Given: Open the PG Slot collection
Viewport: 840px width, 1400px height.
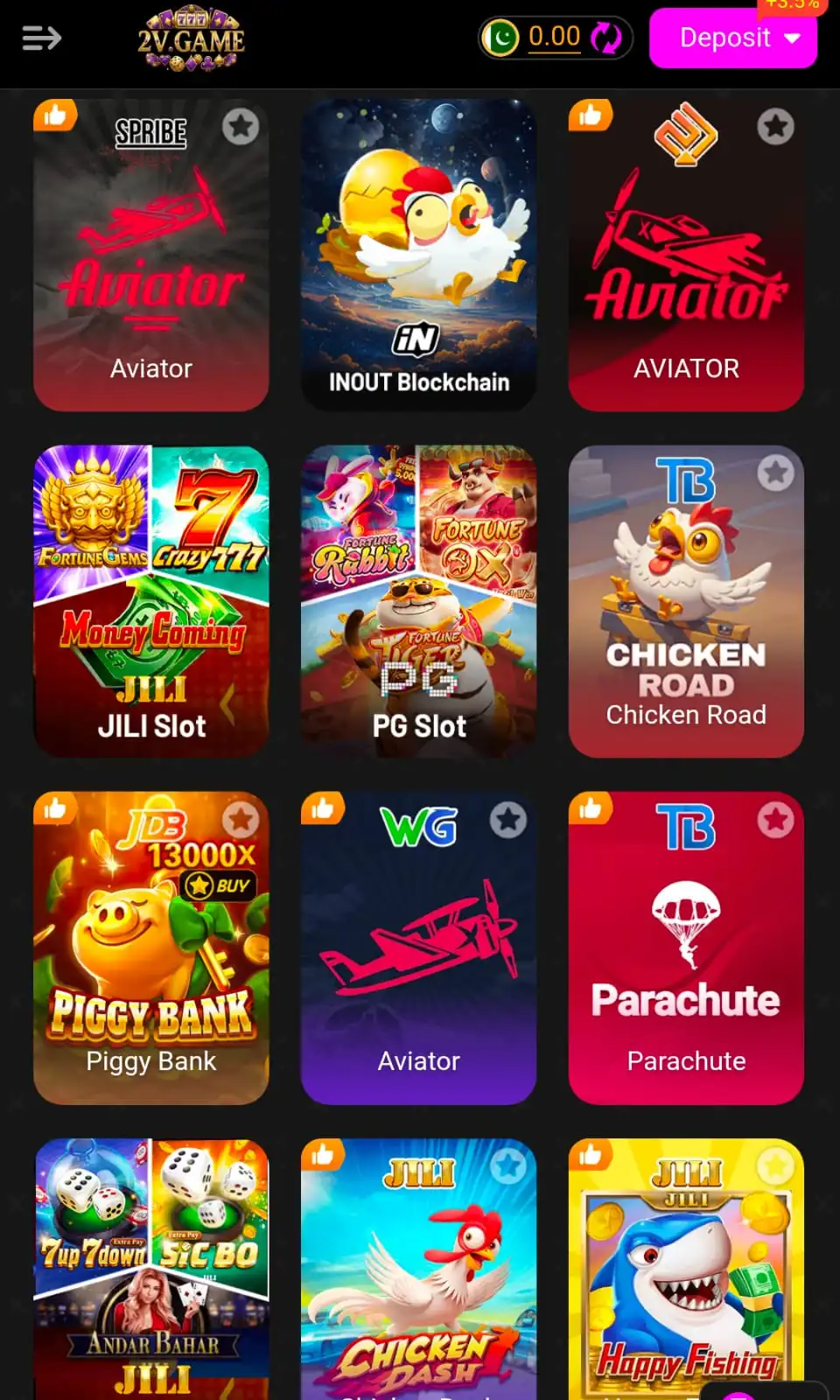Looking at the screenshot, I should [x=418, y=604].
